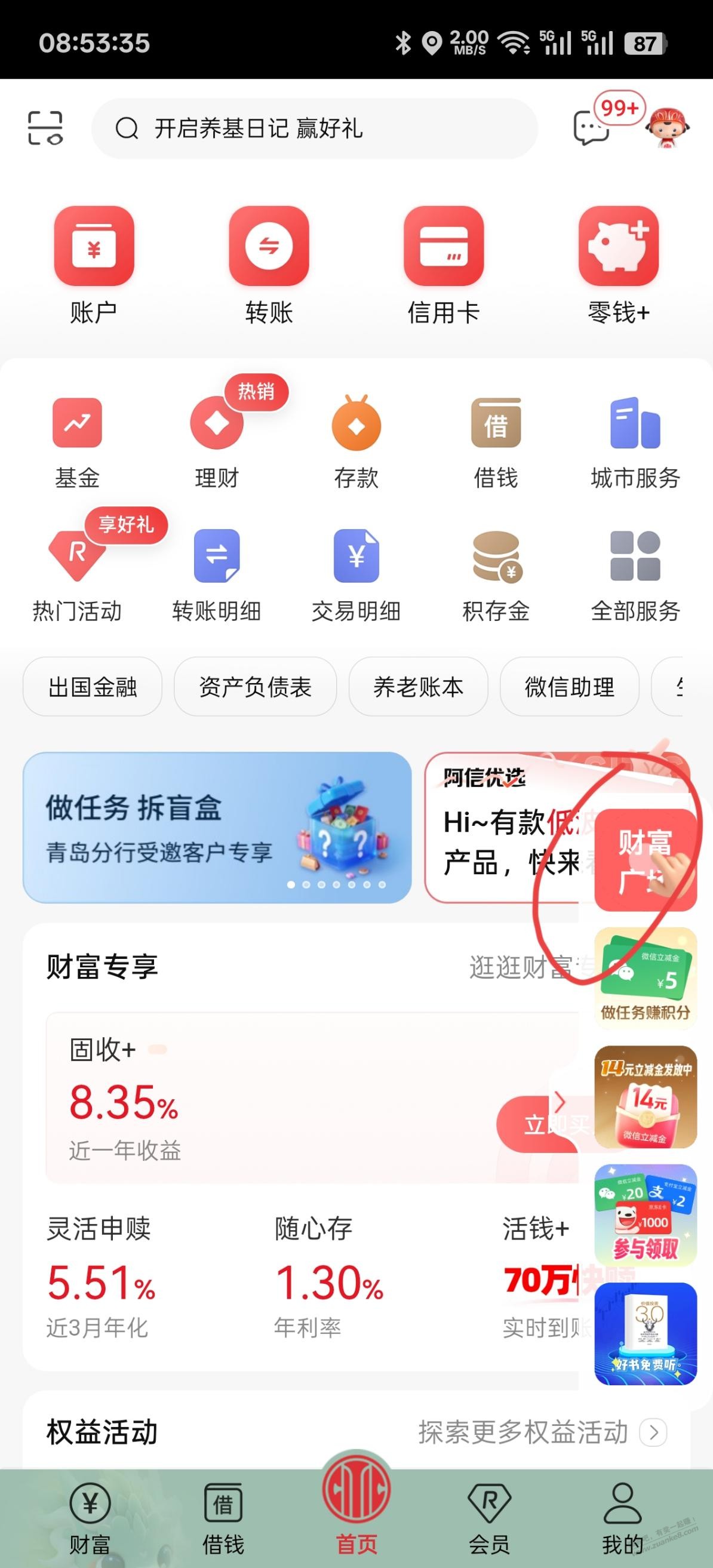Open the 做任务 拆盲盒 banner

tap(217, 828)
